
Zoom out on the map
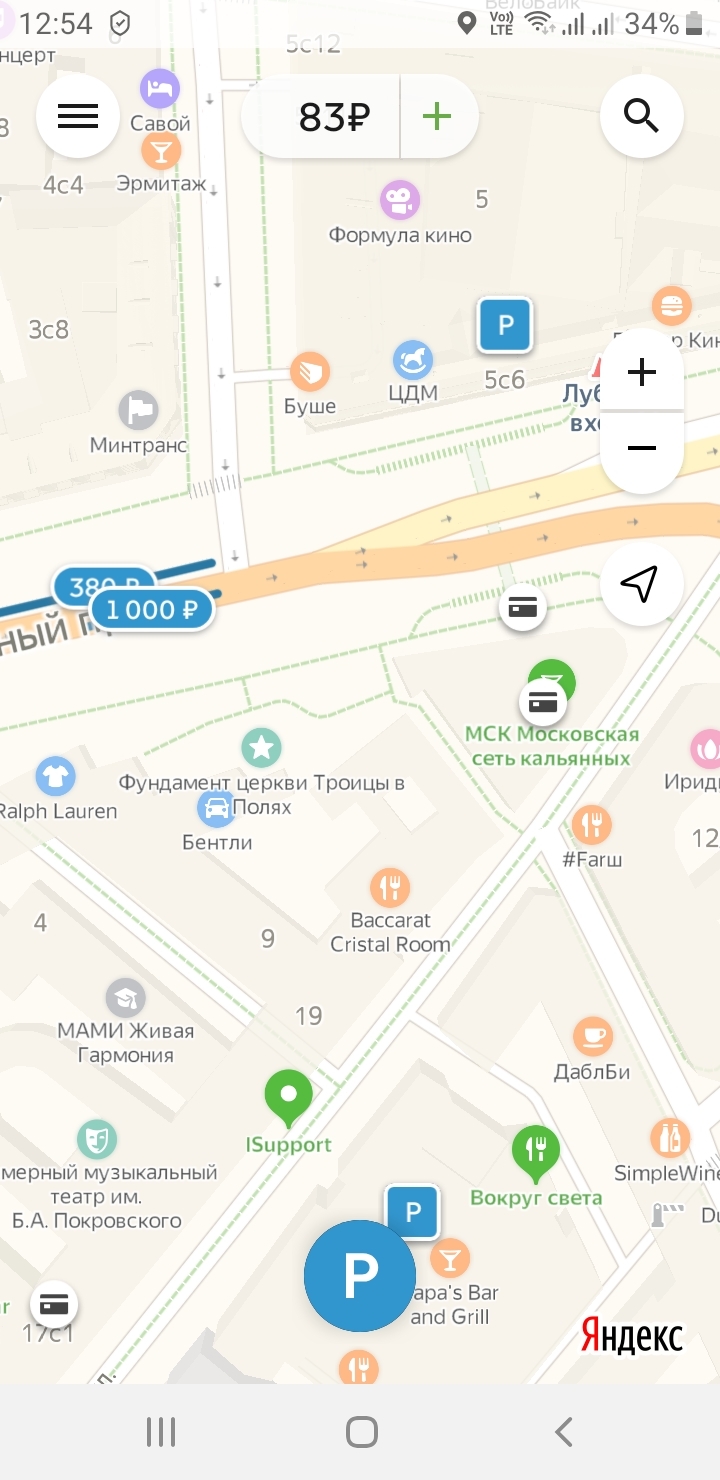coord(641,448)
